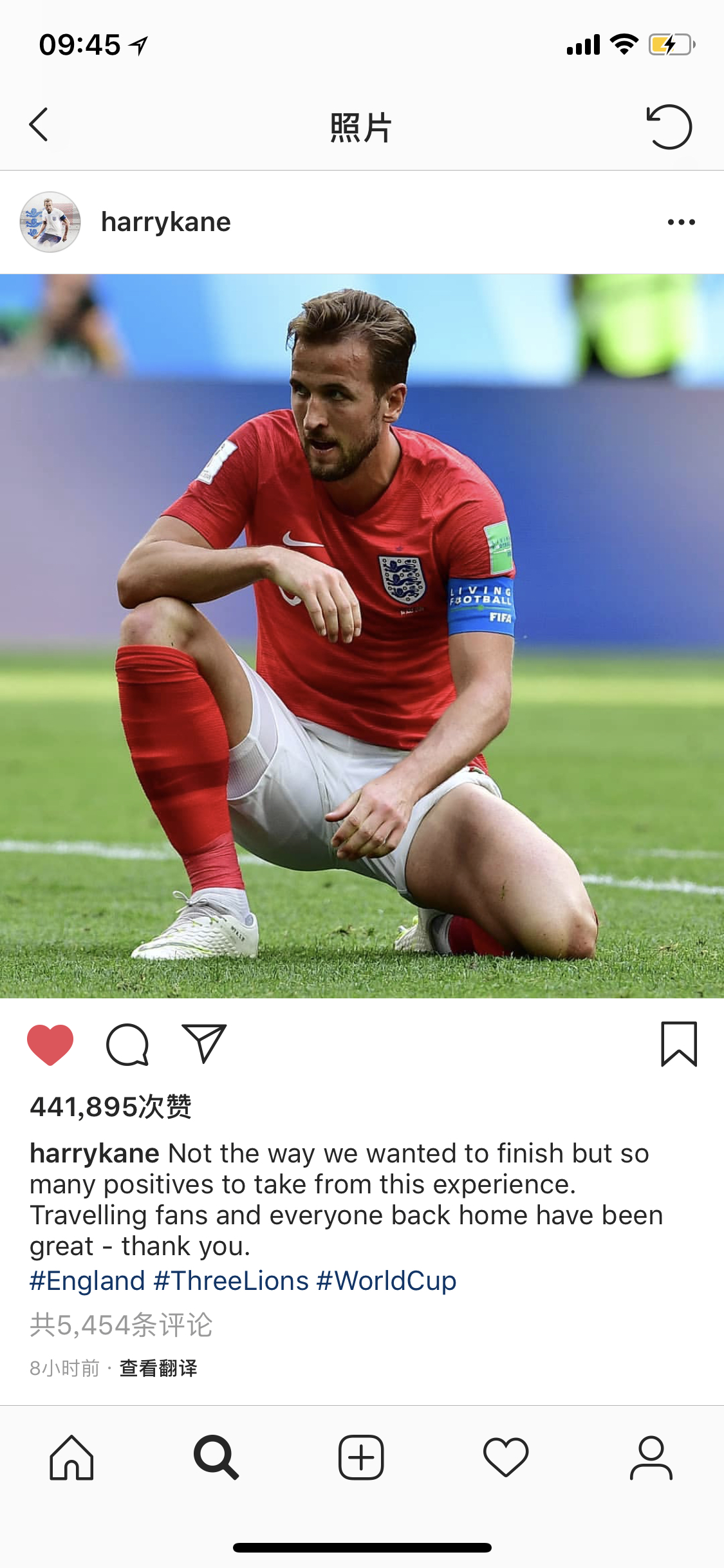Viewport: 724px width, 1568px height.
Task: View all 5,454 comments
Action: (x=121, y=1325)
